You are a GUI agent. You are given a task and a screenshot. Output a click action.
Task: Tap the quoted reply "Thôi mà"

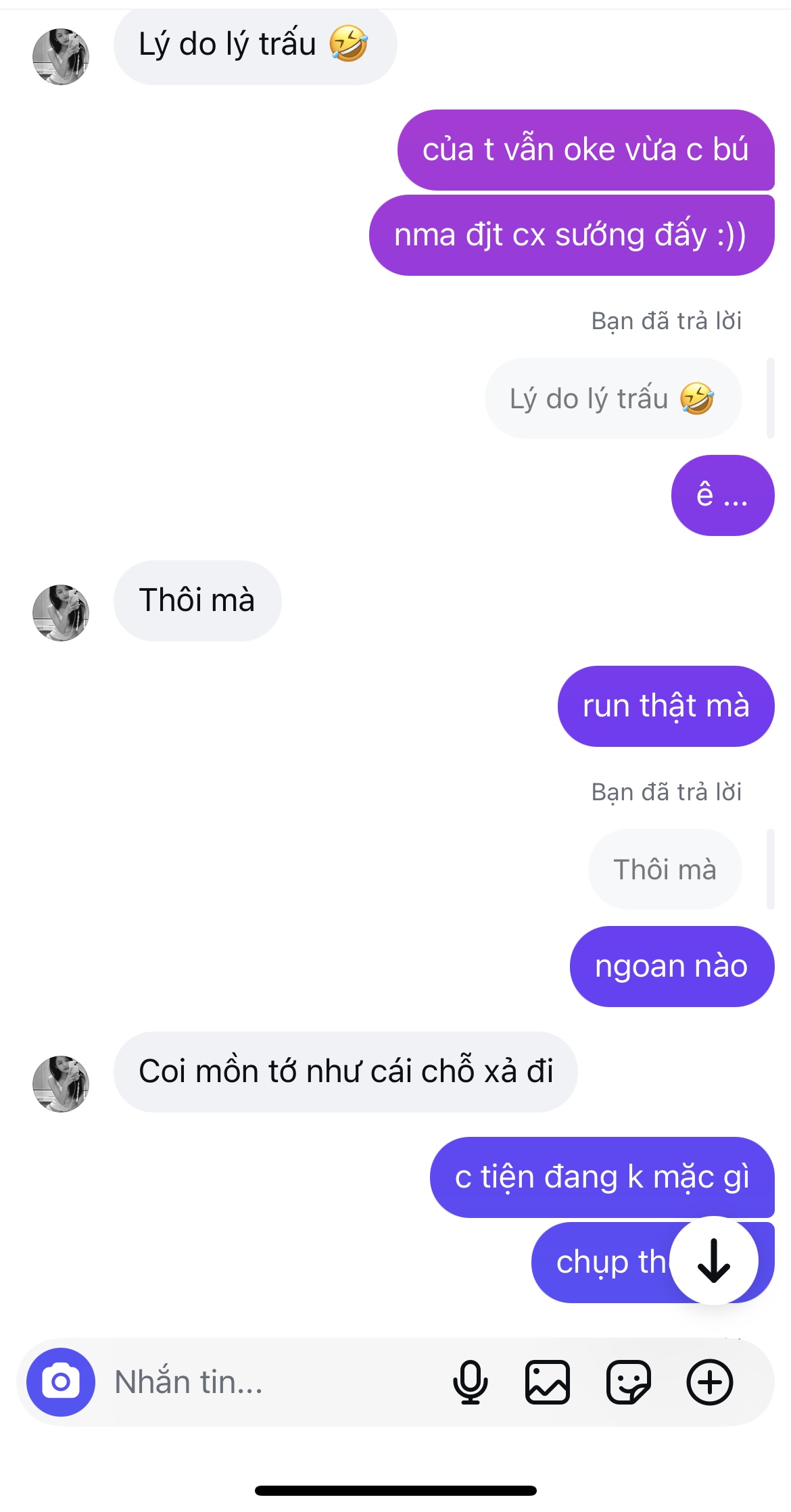point(665,869)
